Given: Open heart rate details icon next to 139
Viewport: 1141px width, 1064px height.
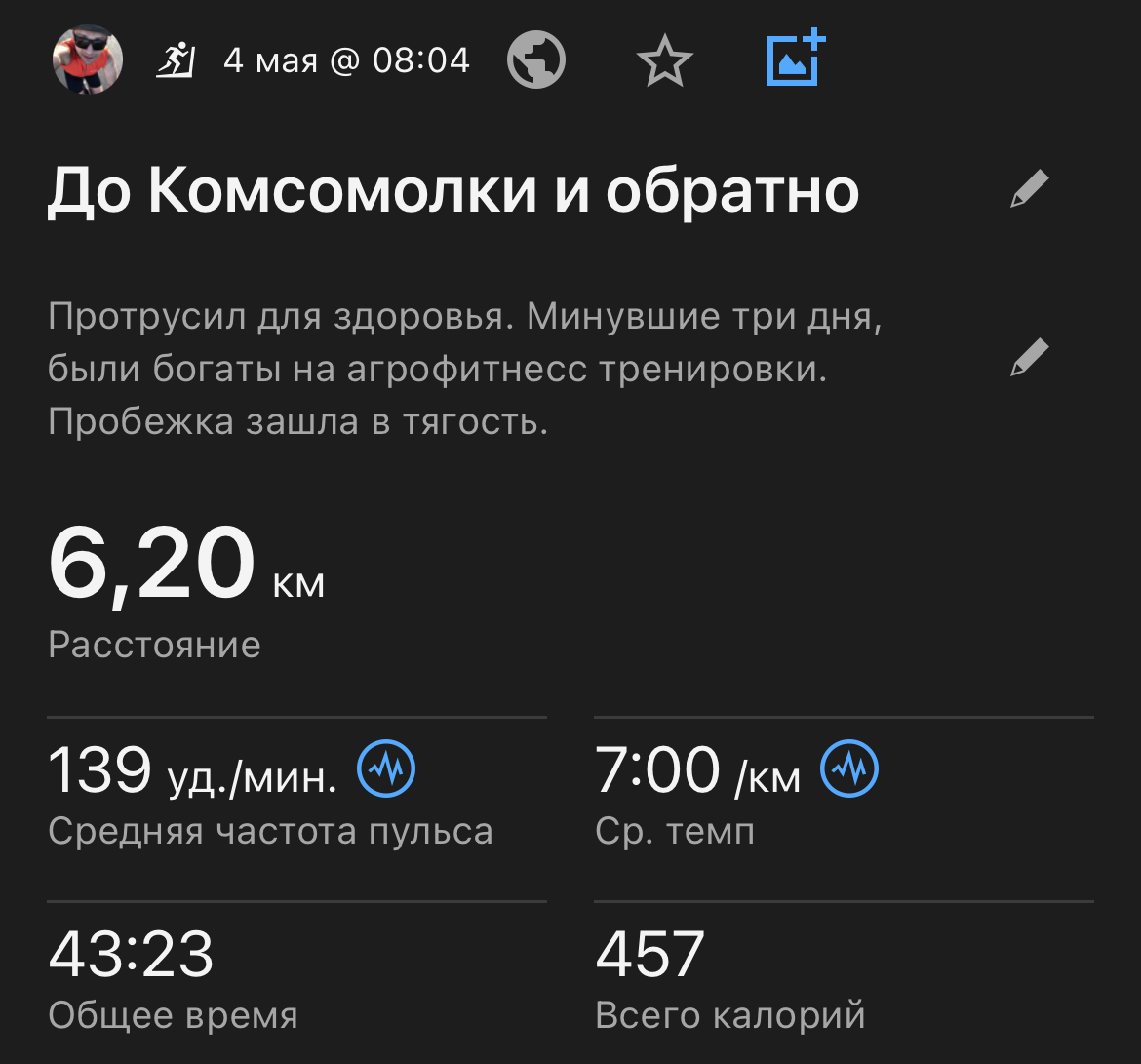Looking at the screenshot, I should pyautogui.click(x=387, y=770).
